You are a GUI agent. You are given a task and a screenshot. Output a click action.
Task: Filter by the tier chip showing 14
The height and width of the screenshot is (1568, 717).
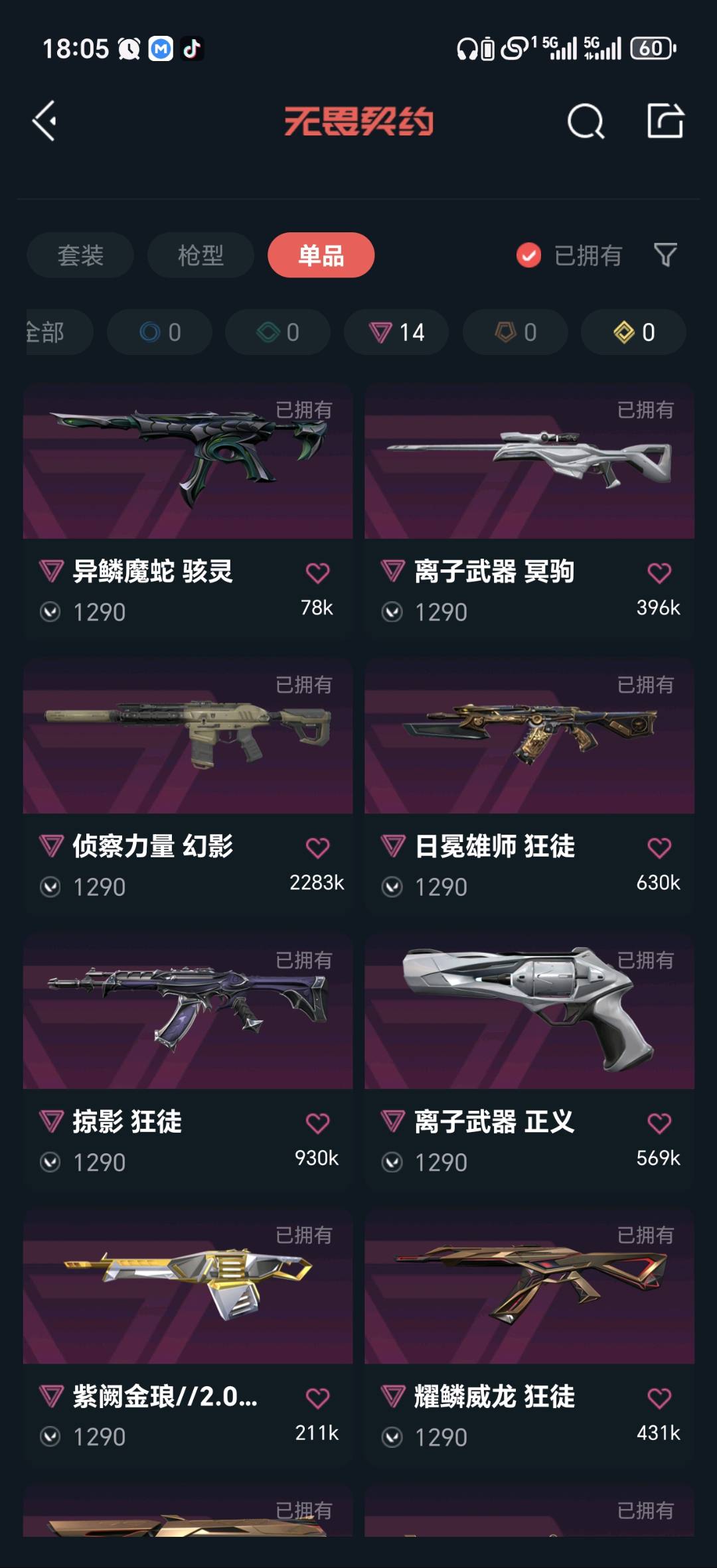[396, 332]
